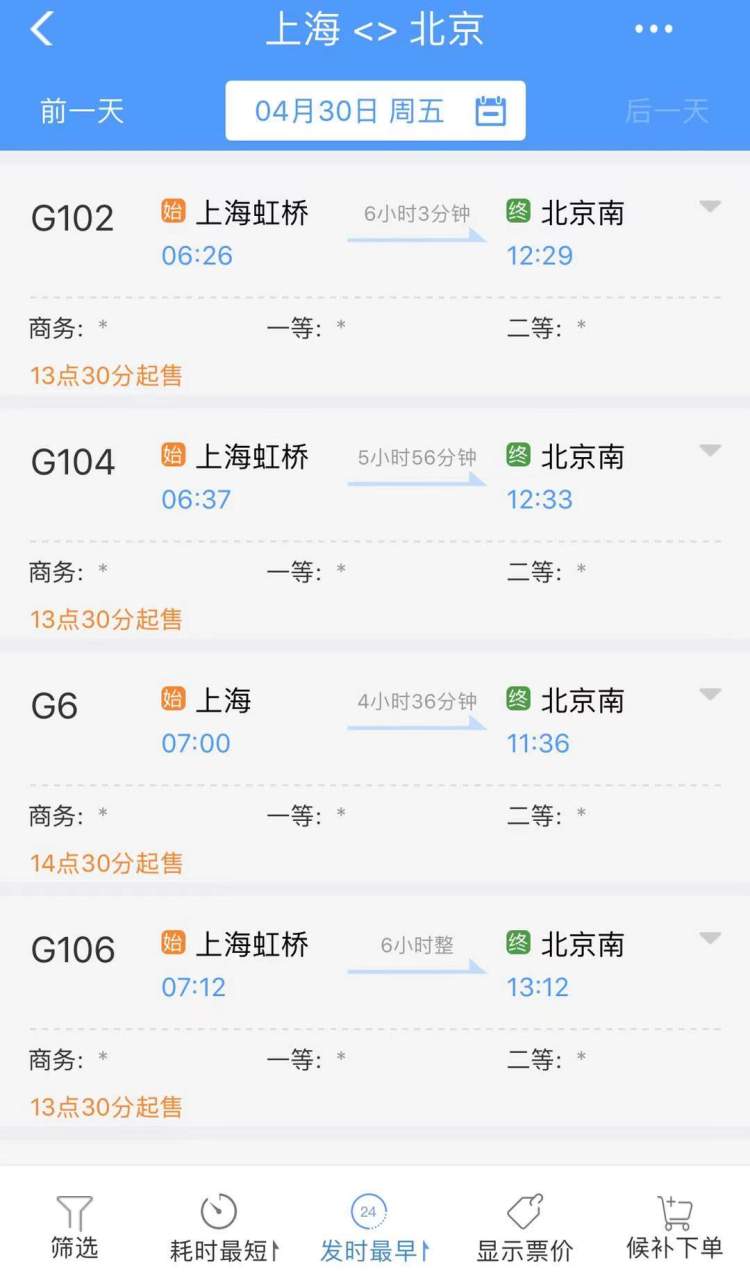Open the 筛选 filter options
Viewport: 750px width, 1278px height.
point(75,1227)
